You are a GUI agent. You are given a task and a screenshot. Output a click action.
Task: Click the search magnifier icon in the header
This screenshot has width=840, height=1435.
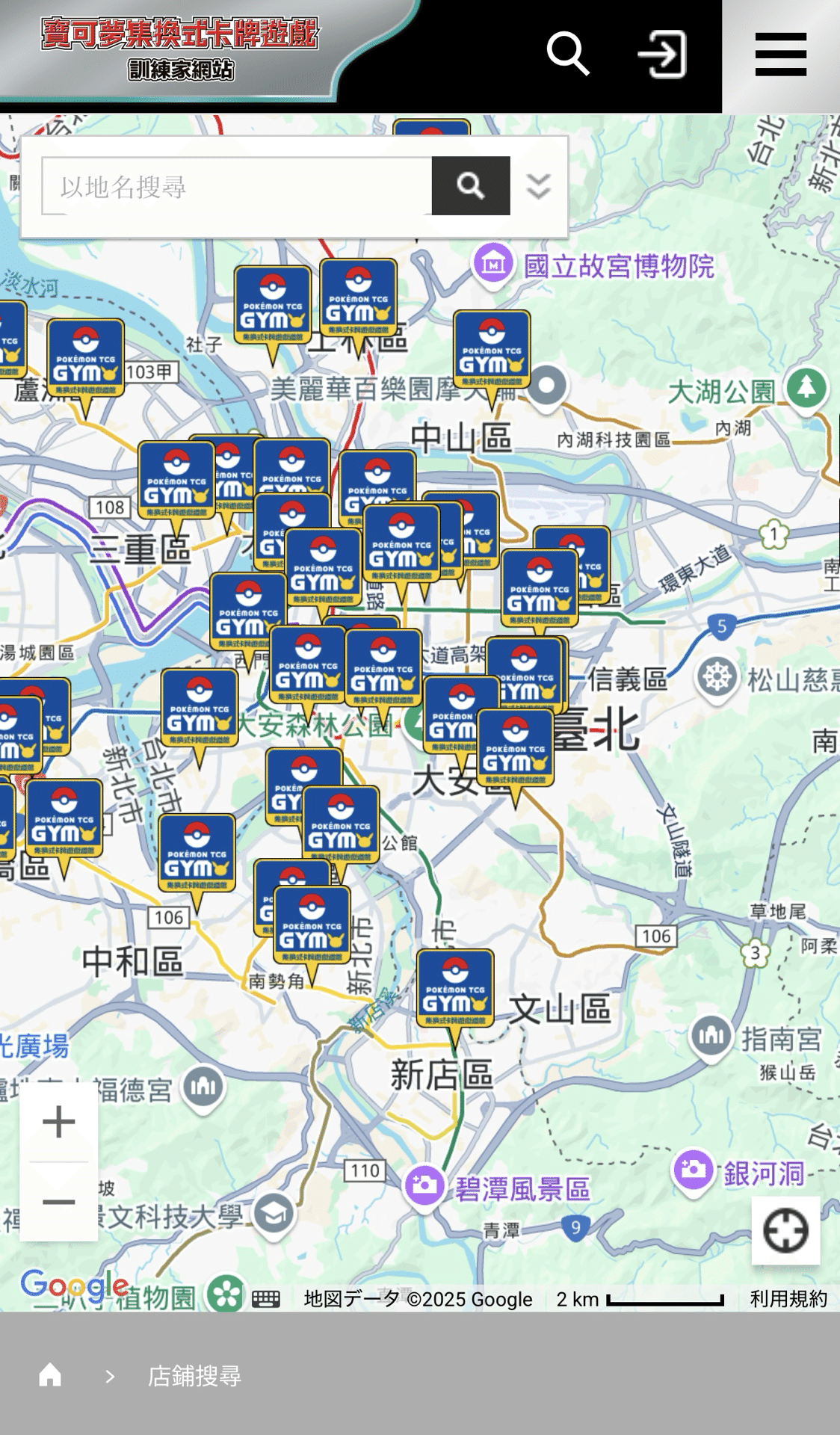tap(569, 54)
